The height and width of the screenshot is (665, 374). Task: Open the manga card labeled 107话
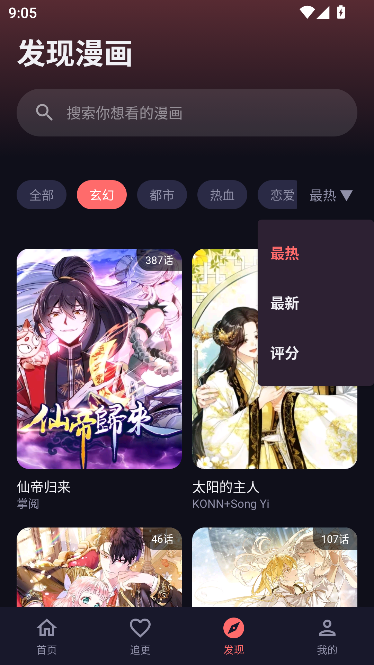pos(274,567)
